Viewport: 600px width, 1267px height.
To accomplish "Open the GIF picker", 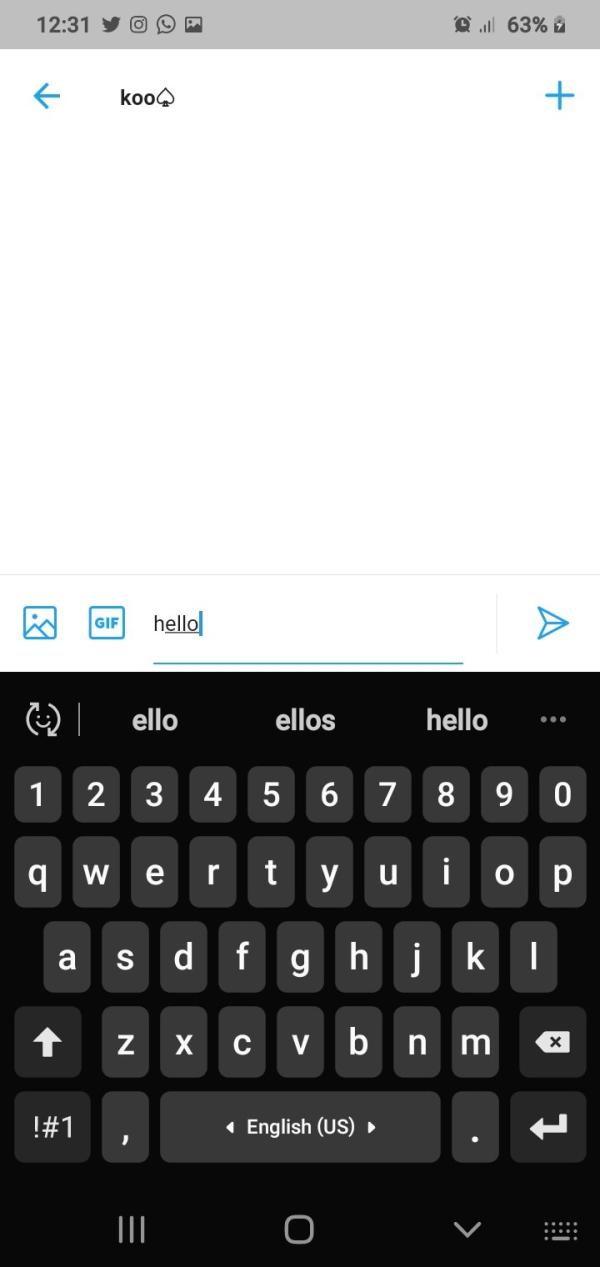I will (x=107, y=622).
